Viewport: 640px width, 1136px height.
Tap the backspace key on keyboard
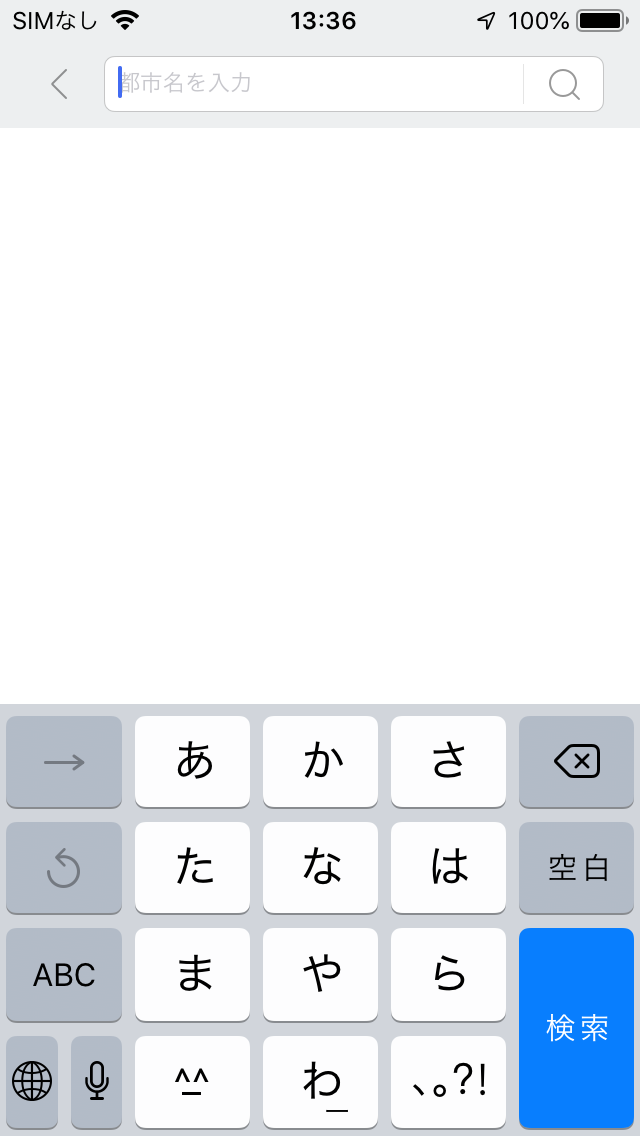576,761
